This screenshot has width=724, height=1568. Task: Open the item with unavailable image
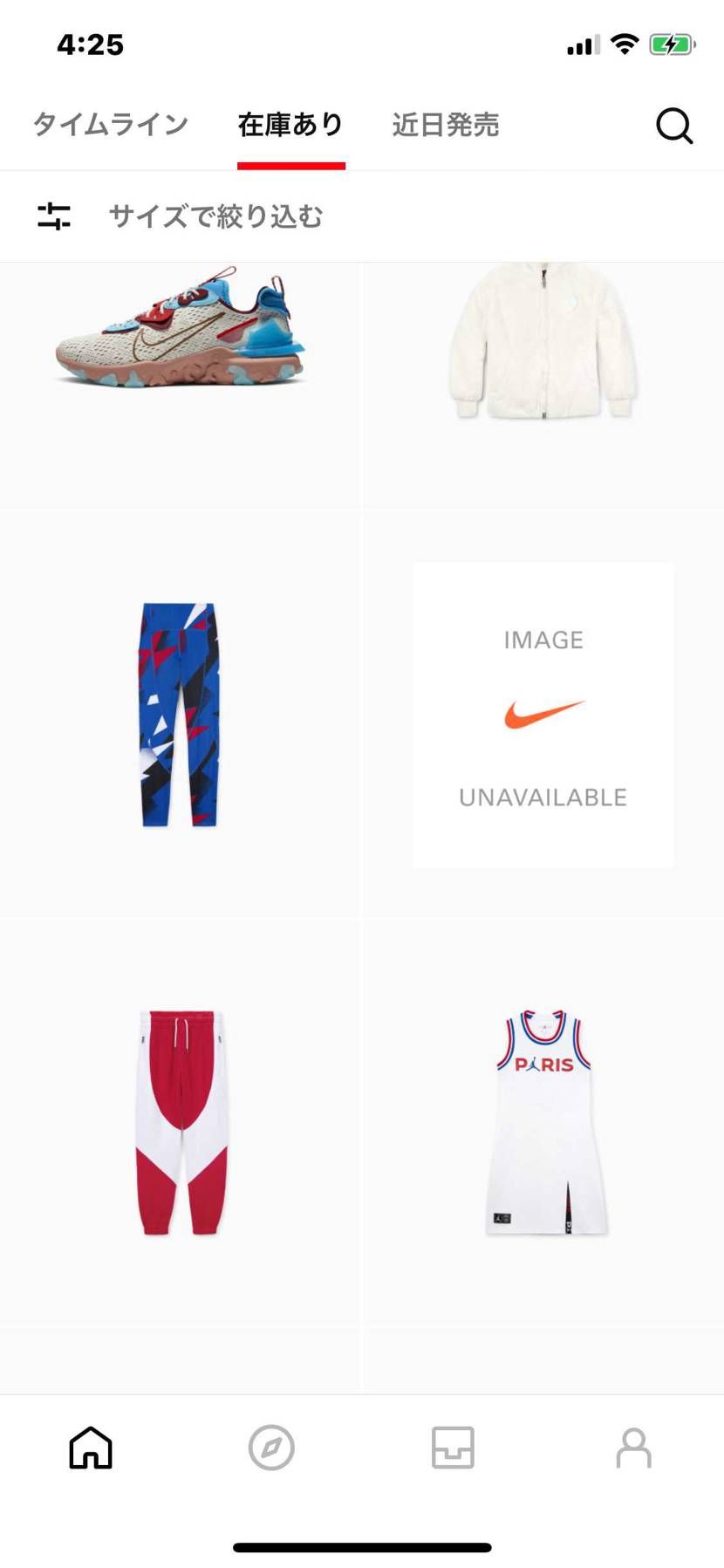point(543,714)
